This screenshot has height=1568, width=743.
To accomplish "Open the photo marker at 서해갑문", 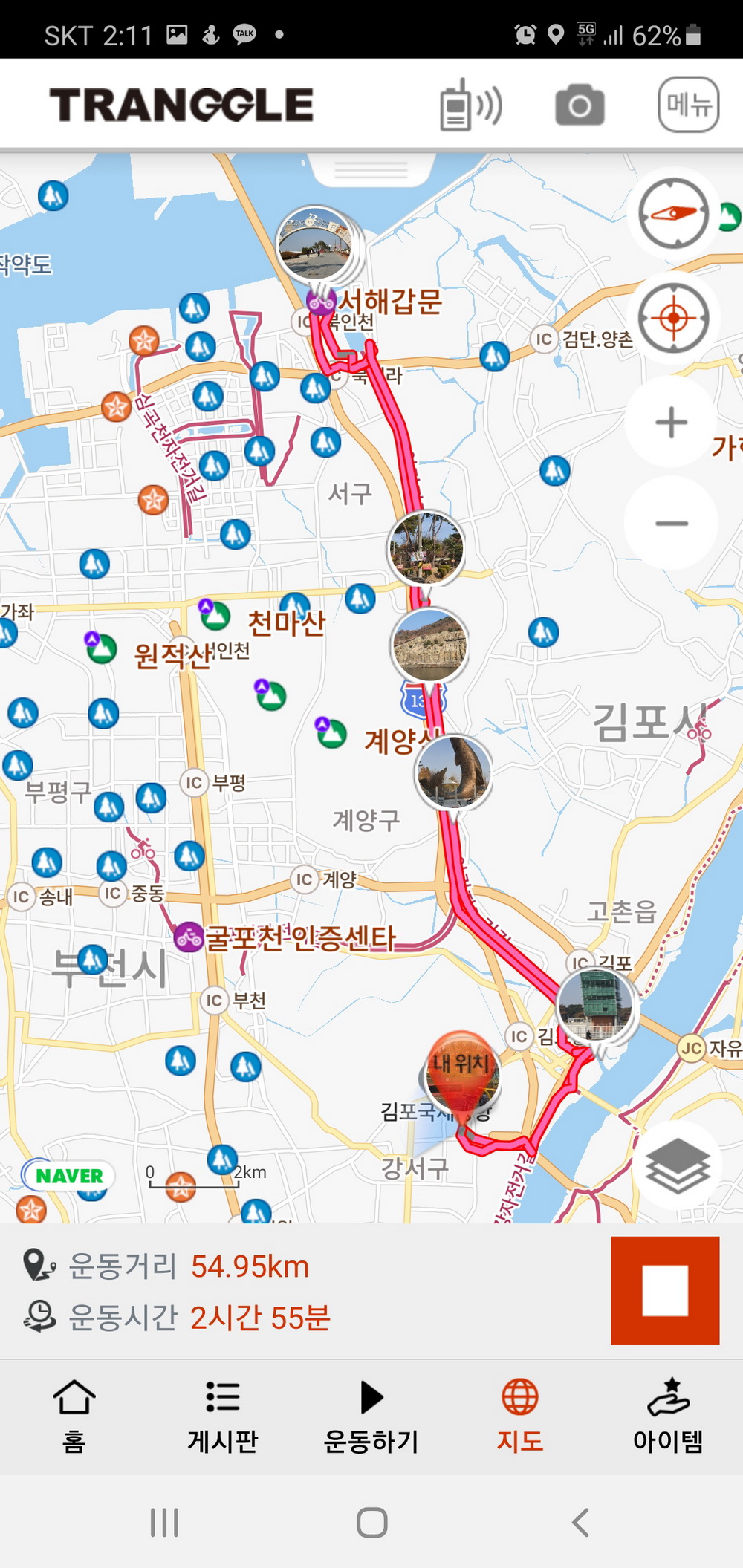I will click(315, 244).
